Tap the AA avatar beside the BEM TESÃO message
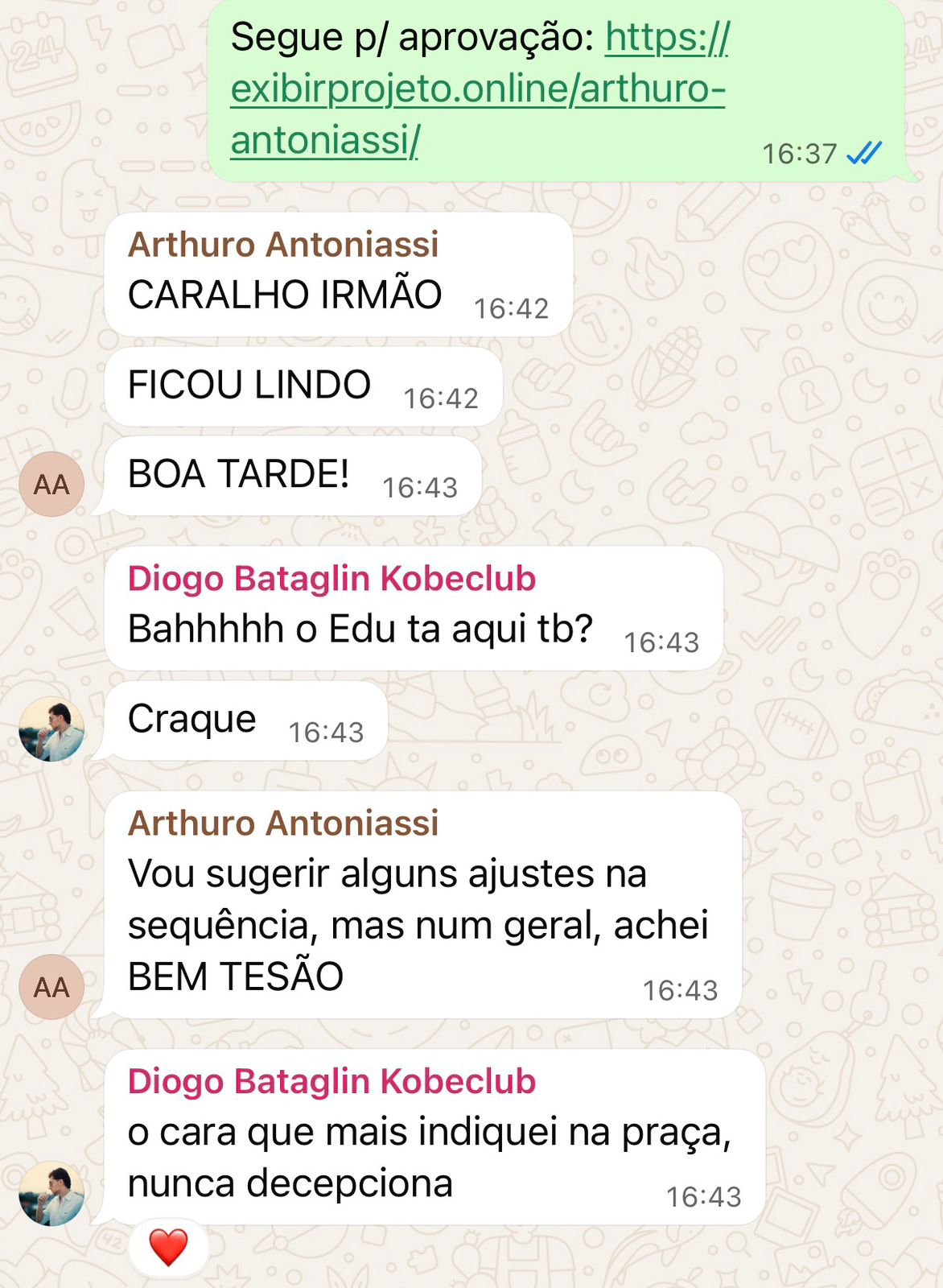Viewport: 943px width, 1288px height. 51,987
